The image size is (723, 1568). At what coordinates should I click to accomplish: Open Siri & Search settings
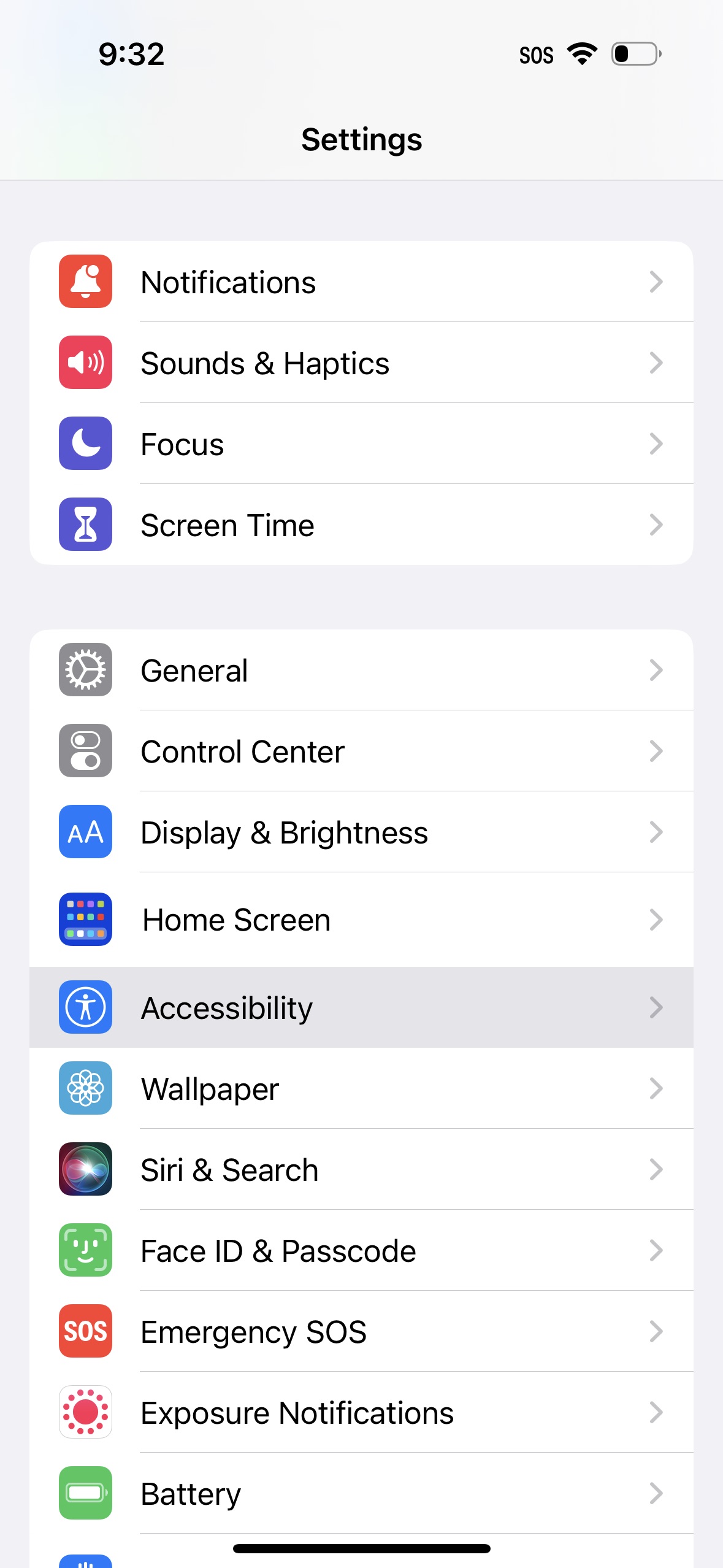[x=361, y=1170]
